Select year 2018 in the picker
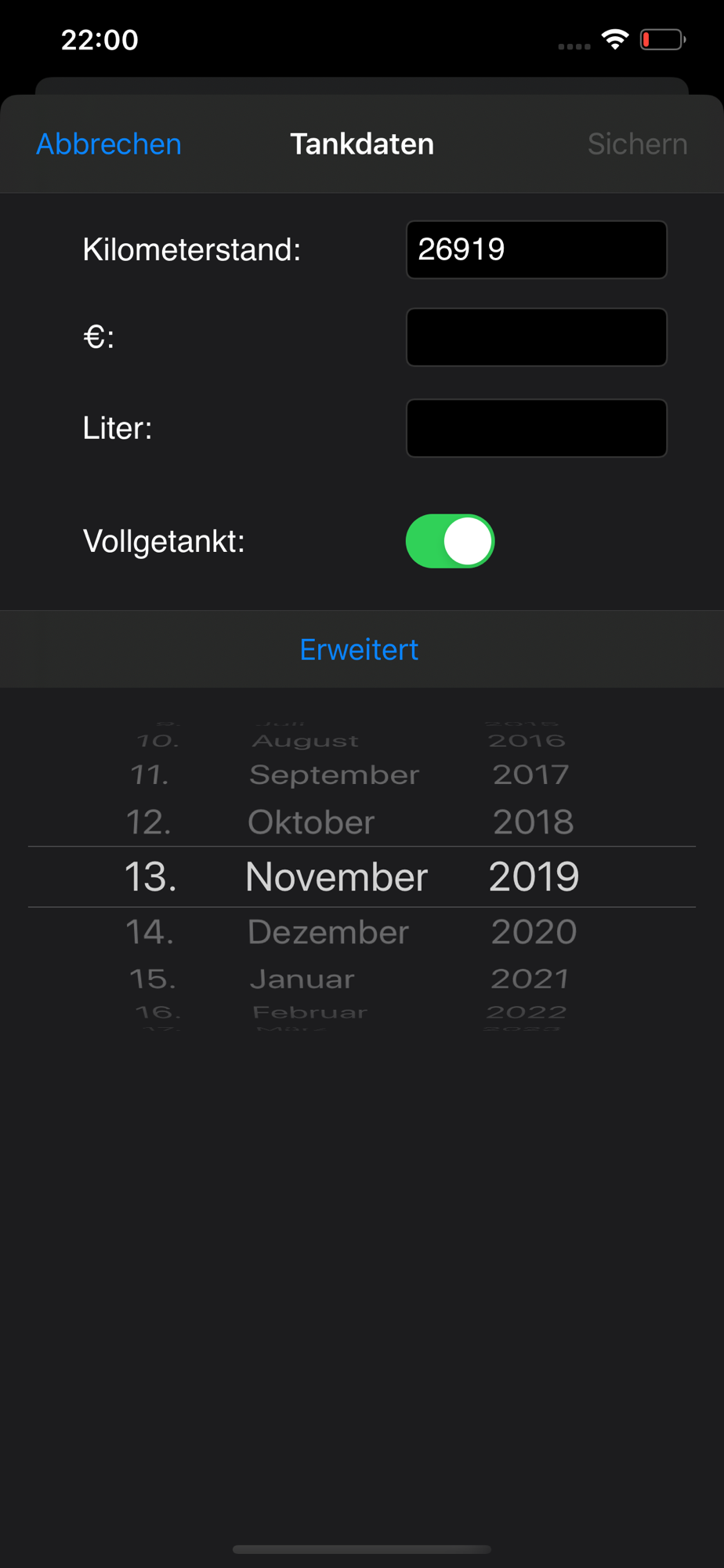 (x=533, y=822)
